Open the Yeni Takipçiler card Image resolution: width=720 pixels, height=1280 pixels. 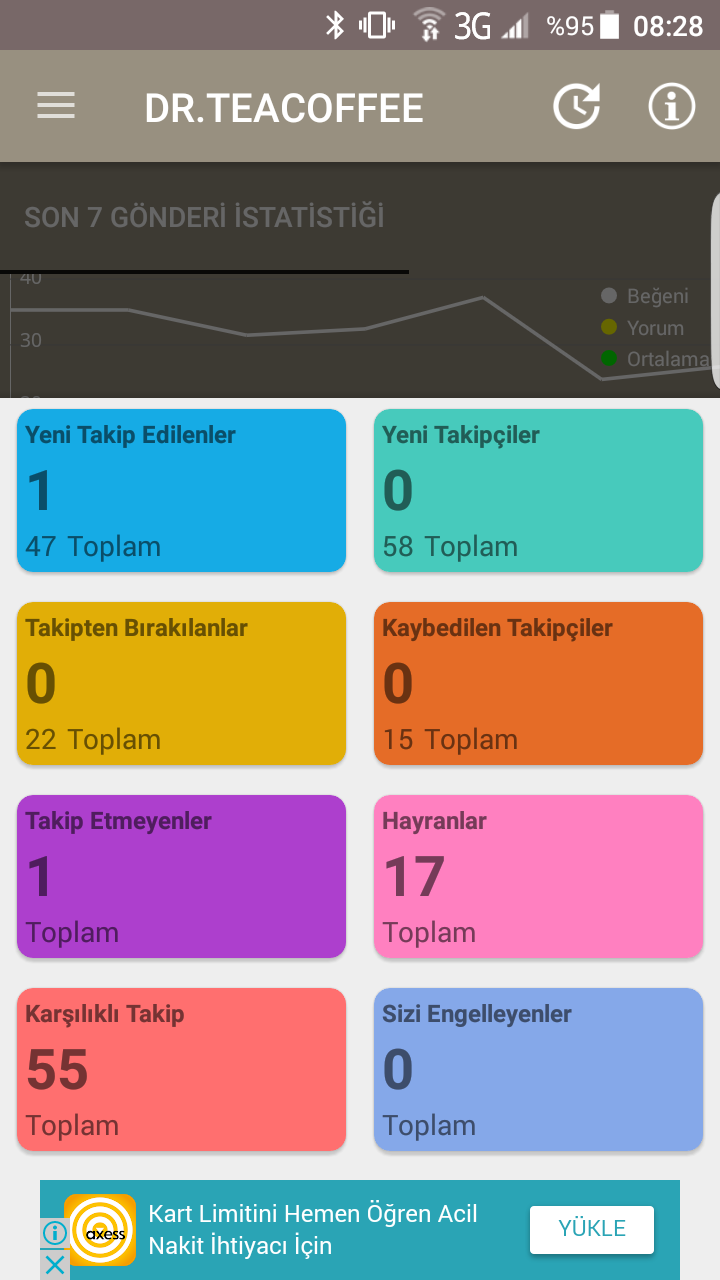(x=538, y=491)
